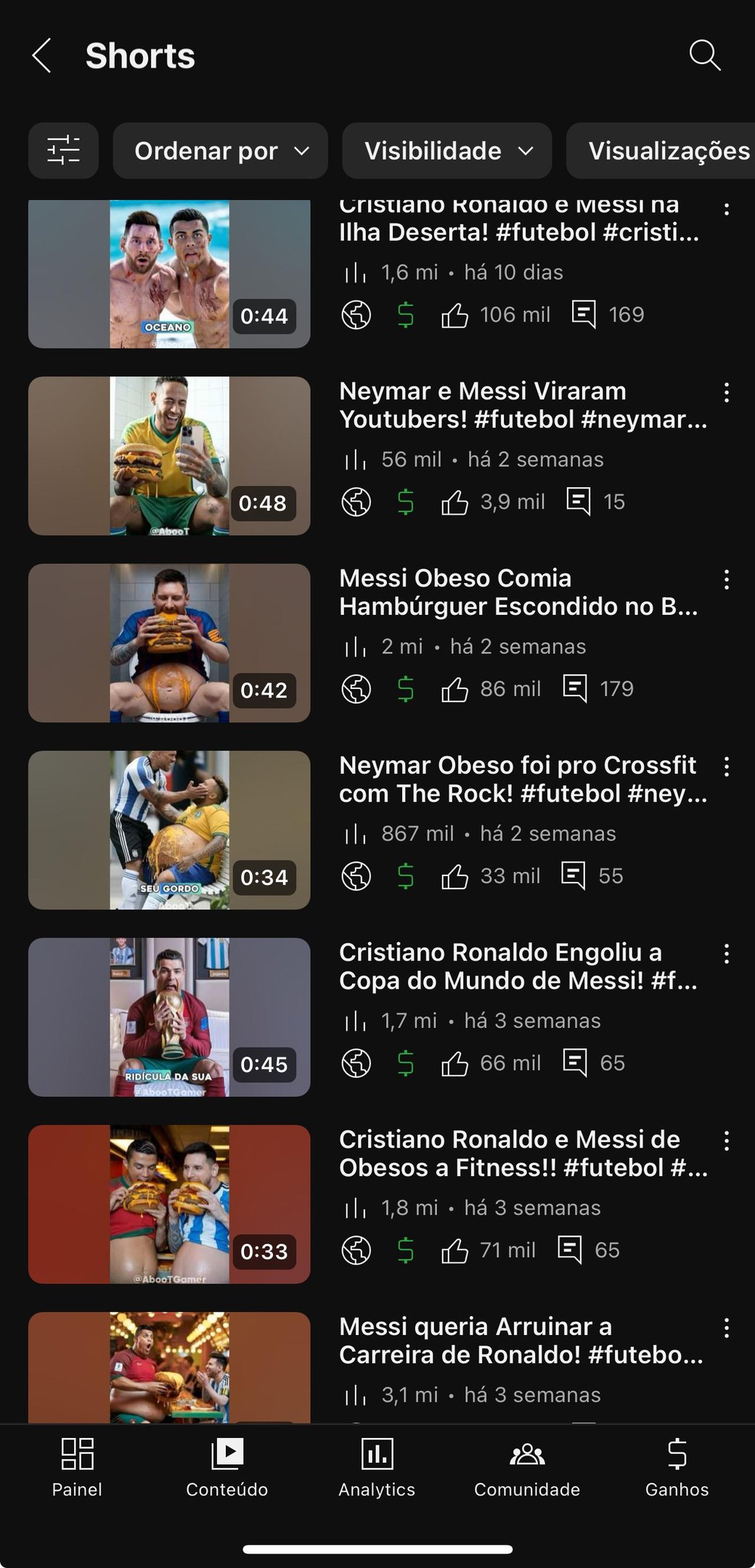Screen dimensions: 755x1568
Task: Switch to the Ganhos tab
Action: (677, 1468)
